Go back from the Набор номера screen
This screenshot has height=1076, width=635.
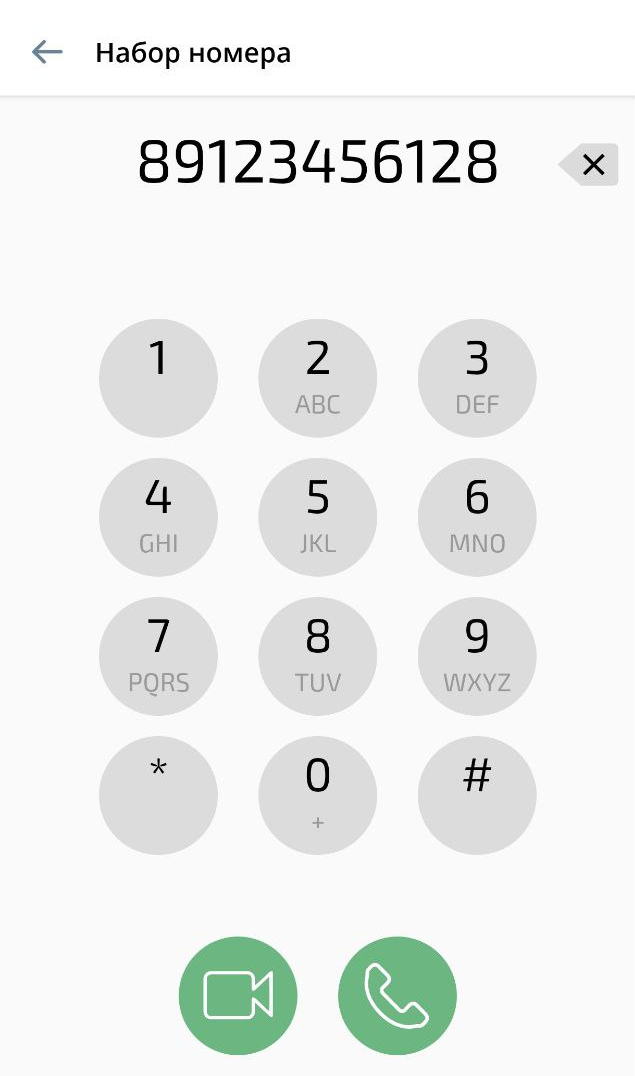tap(47, 52)
